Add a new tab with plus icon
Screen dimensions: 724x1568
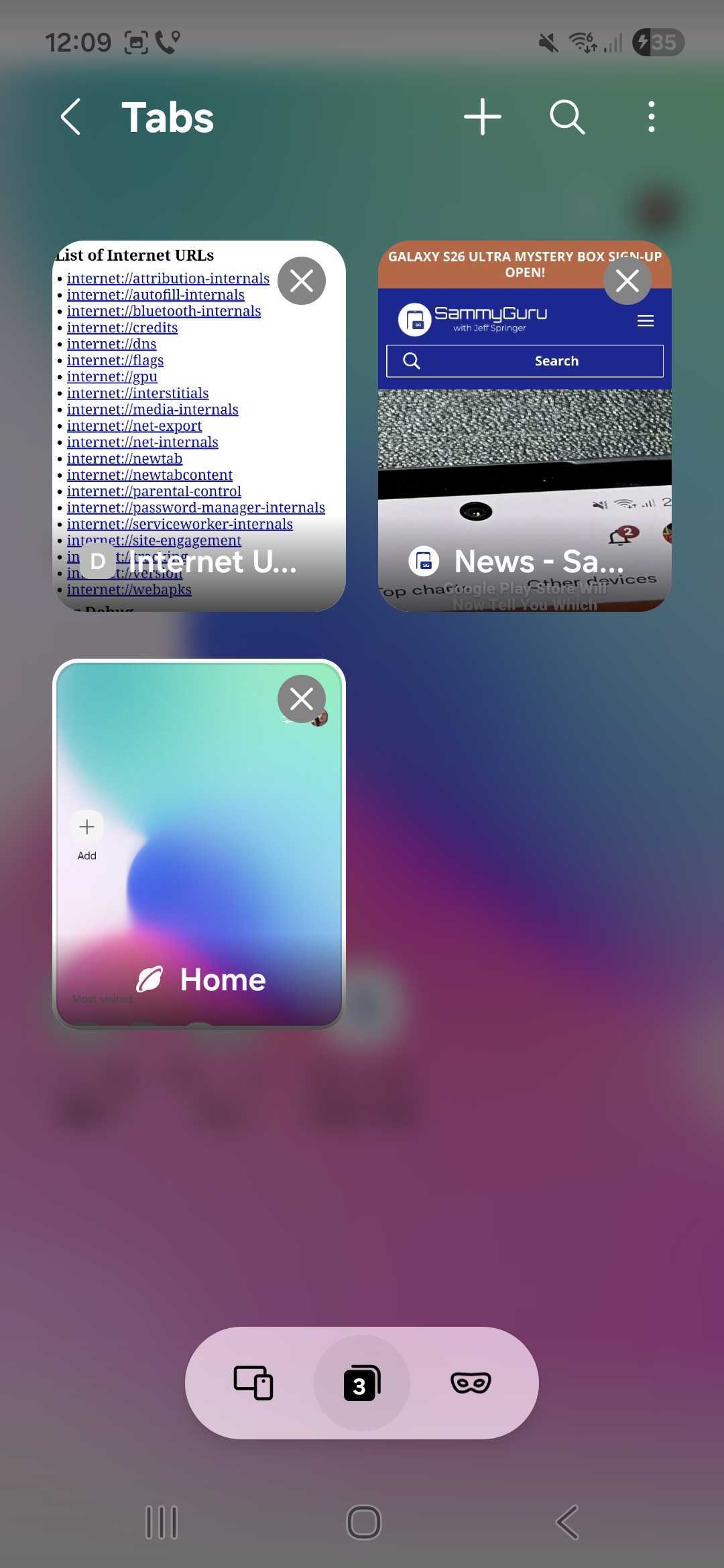point(482,117)
